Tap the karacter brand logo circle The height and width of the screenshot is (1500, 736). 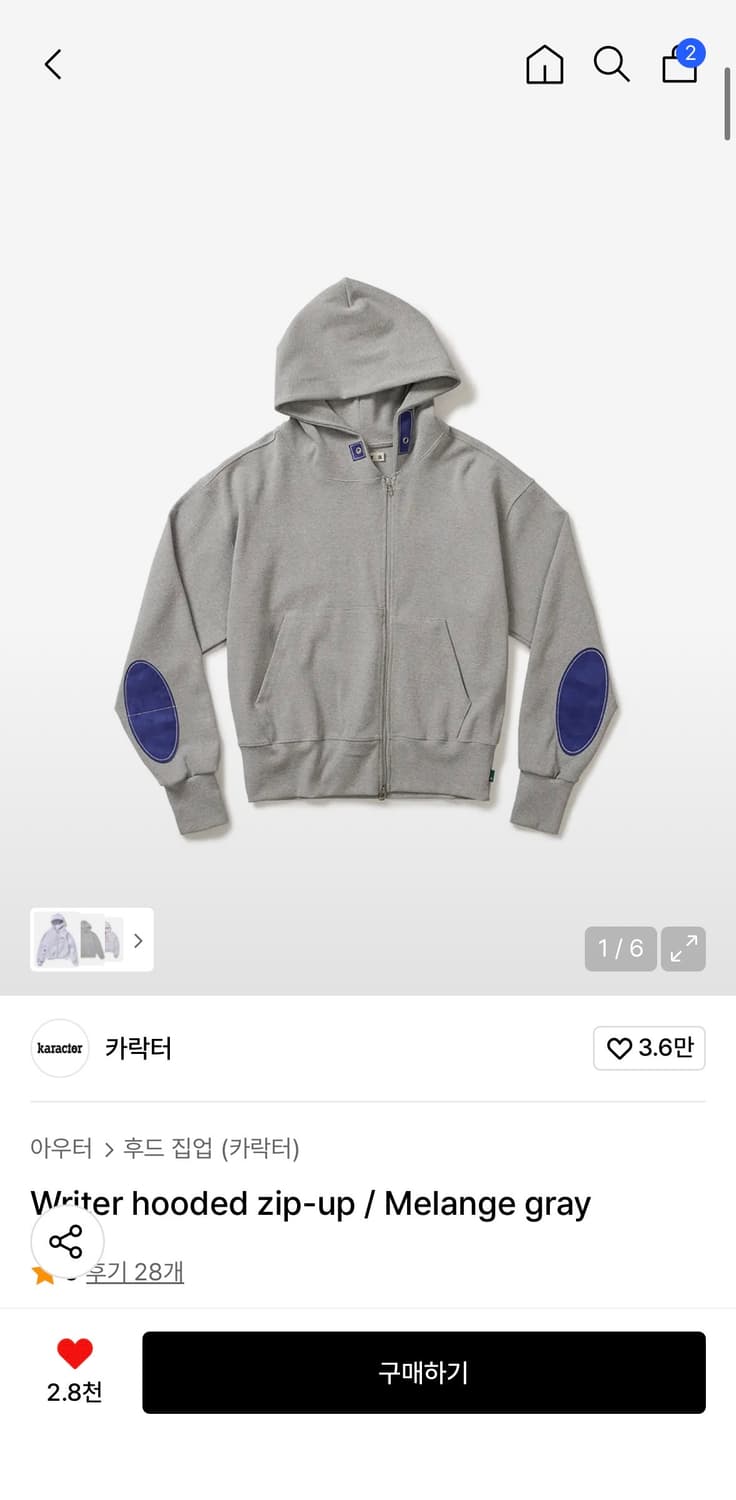(x=59, y=1048)
